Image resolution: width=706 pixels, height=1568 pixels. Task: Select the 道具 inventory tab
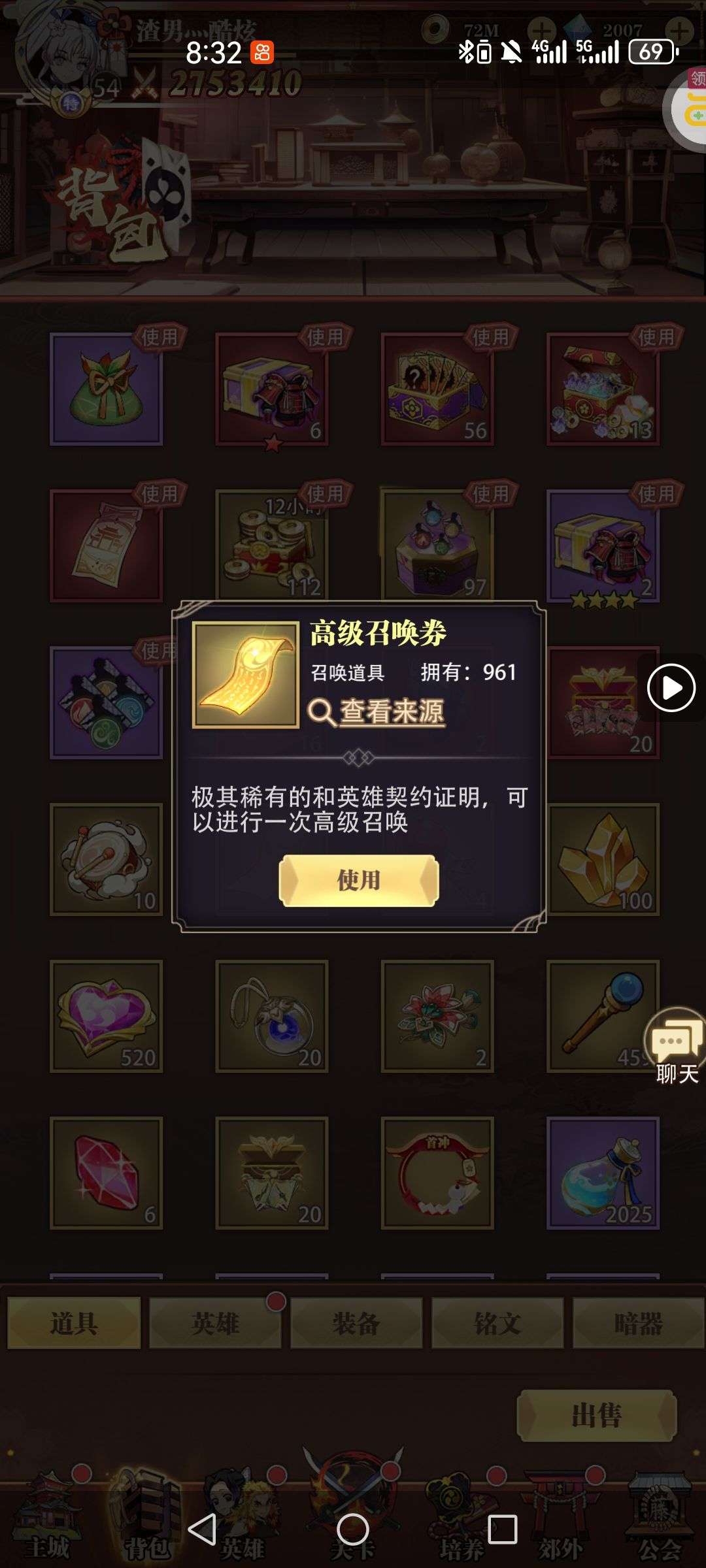tap(74, 1323)
